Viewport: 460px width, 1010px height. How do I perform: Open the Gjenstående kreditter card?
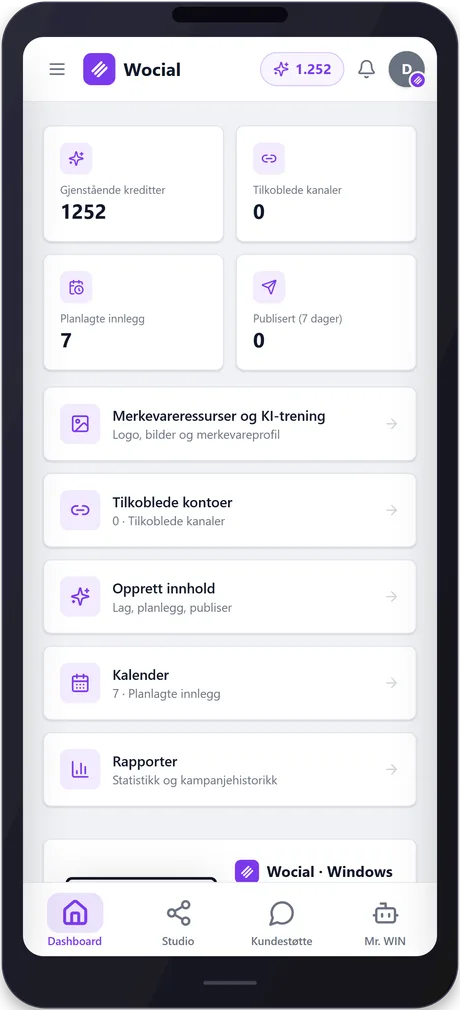[x=133, y=184]
